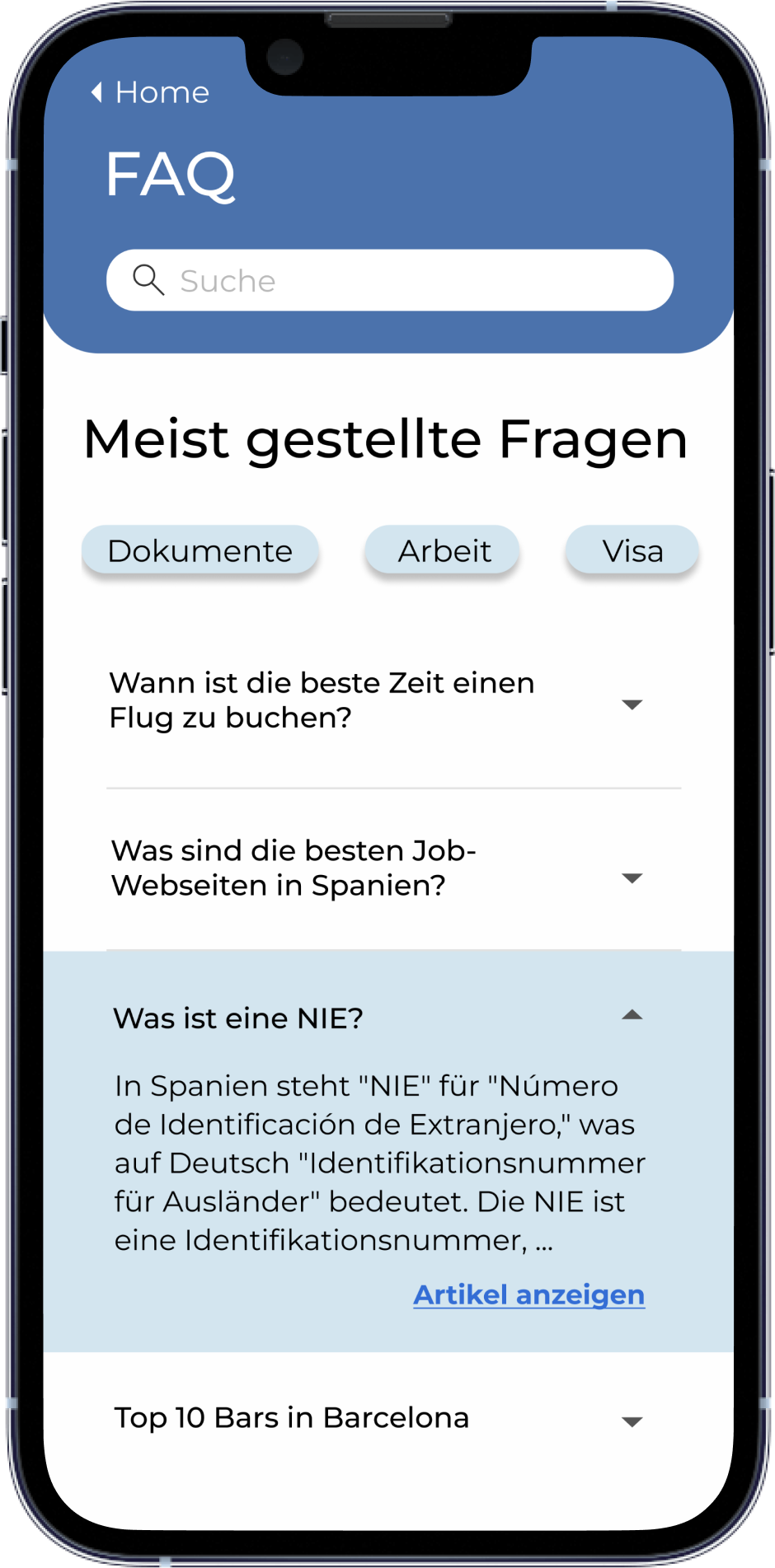Select the Dokumente chip

(x=200, y=550)
